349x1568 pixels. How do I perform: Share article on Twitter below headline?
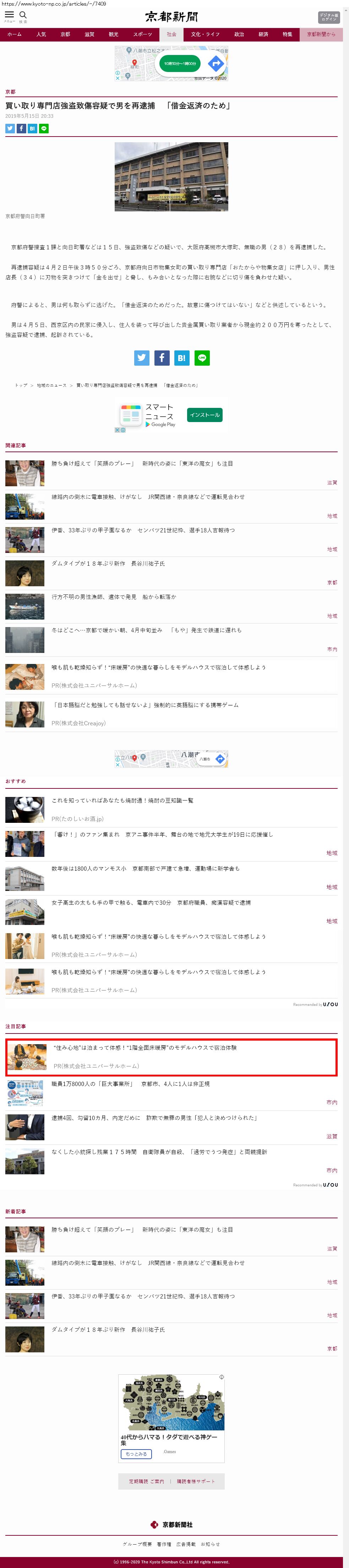tap(10, 128)
